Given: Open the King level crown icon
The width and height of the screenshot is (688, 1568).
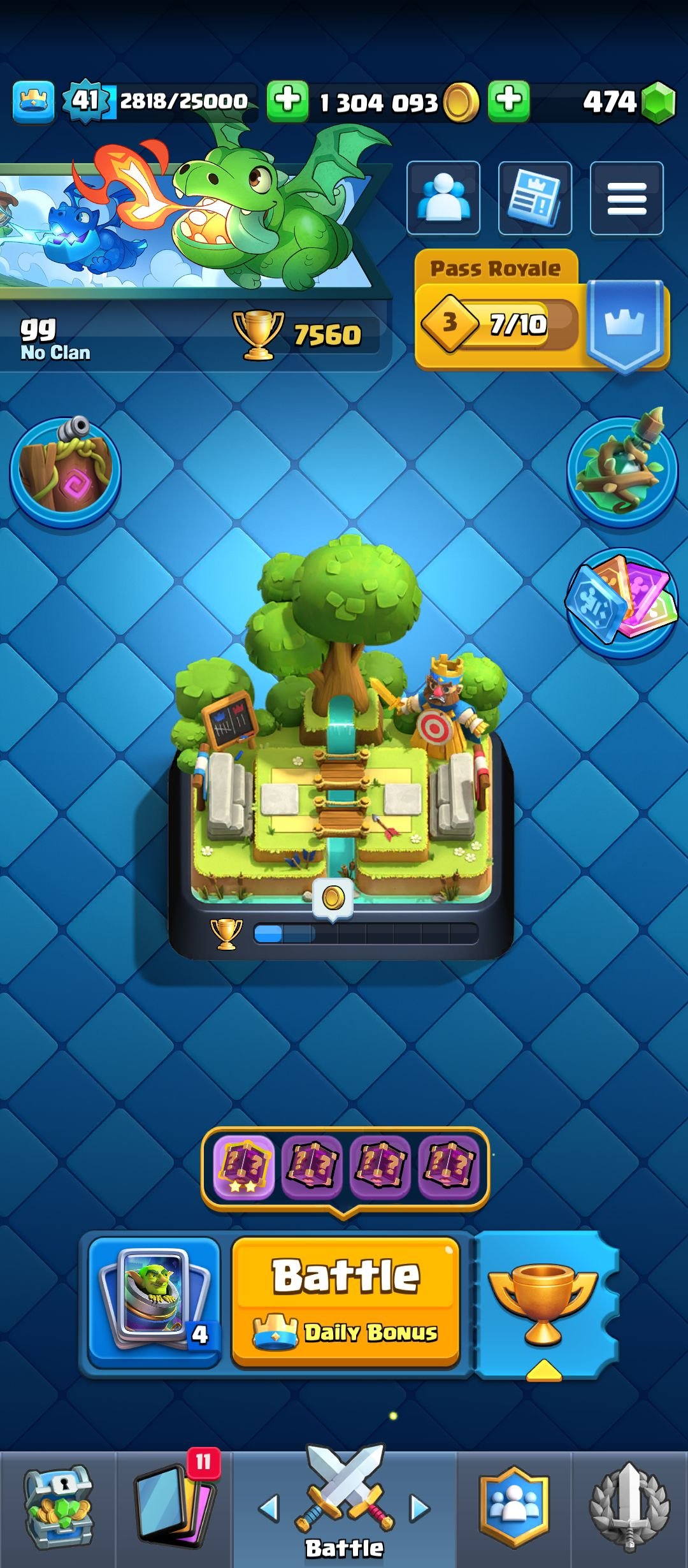Looking at the screenshot, I should [33, 101].
